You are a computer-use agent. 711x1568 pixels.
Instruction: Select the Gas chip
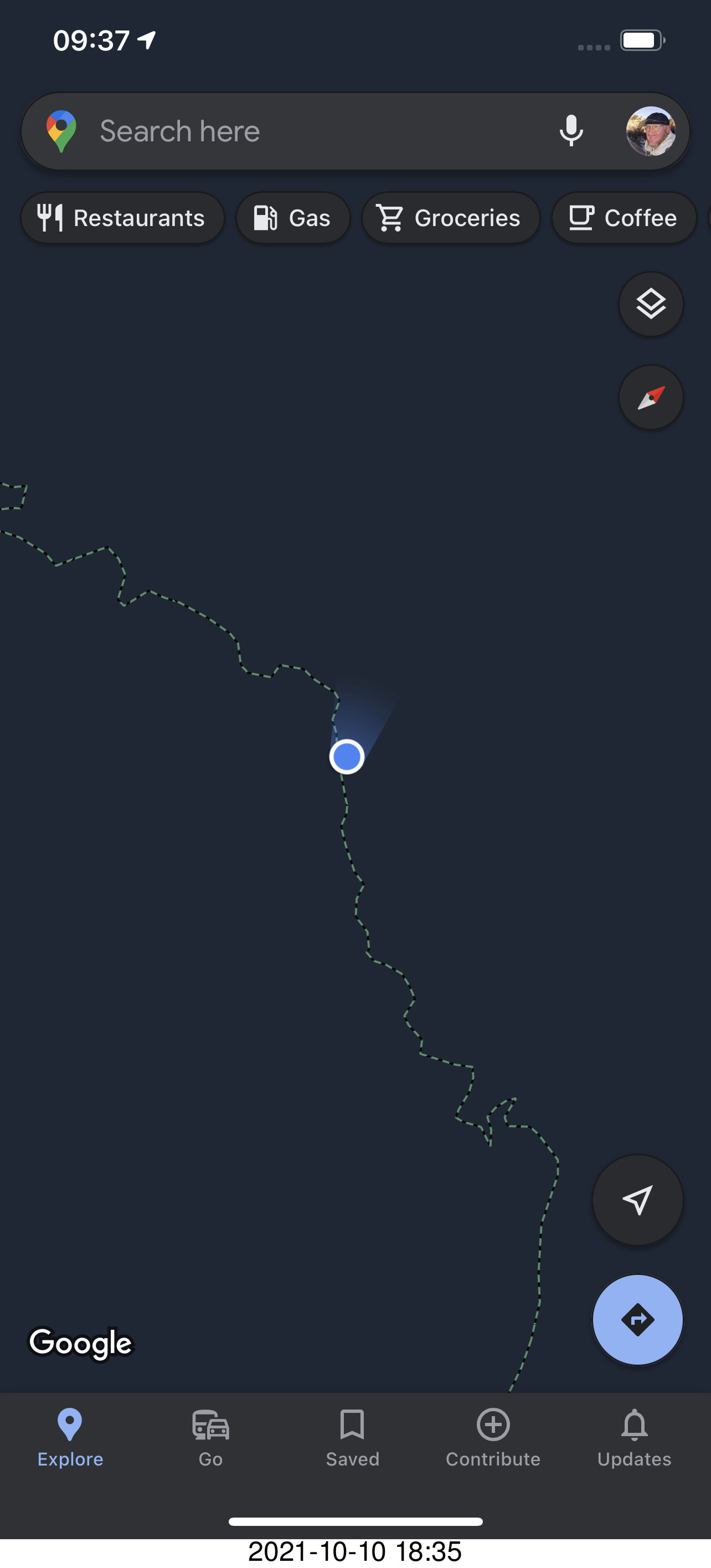click(x=292, y=218)
